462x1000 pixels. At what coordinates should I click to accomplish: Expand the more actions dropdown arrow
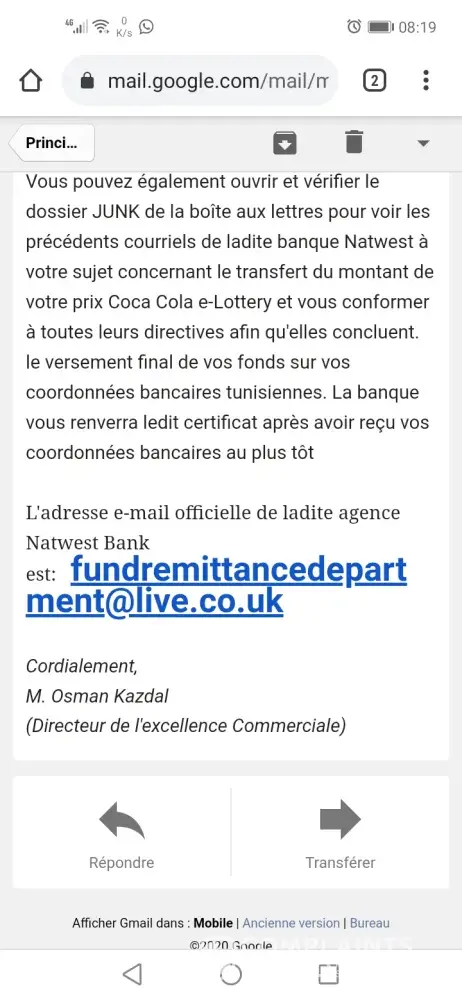(x=422, y=143)
